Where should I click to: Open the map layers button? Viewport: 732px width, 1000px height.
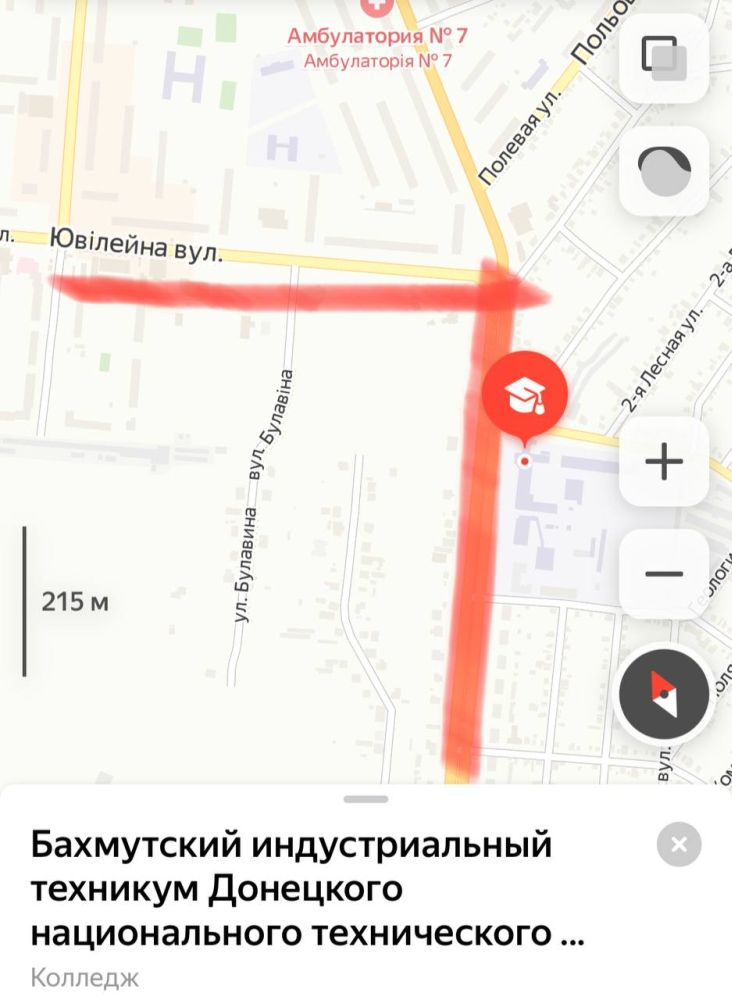[x=663, y=57]
